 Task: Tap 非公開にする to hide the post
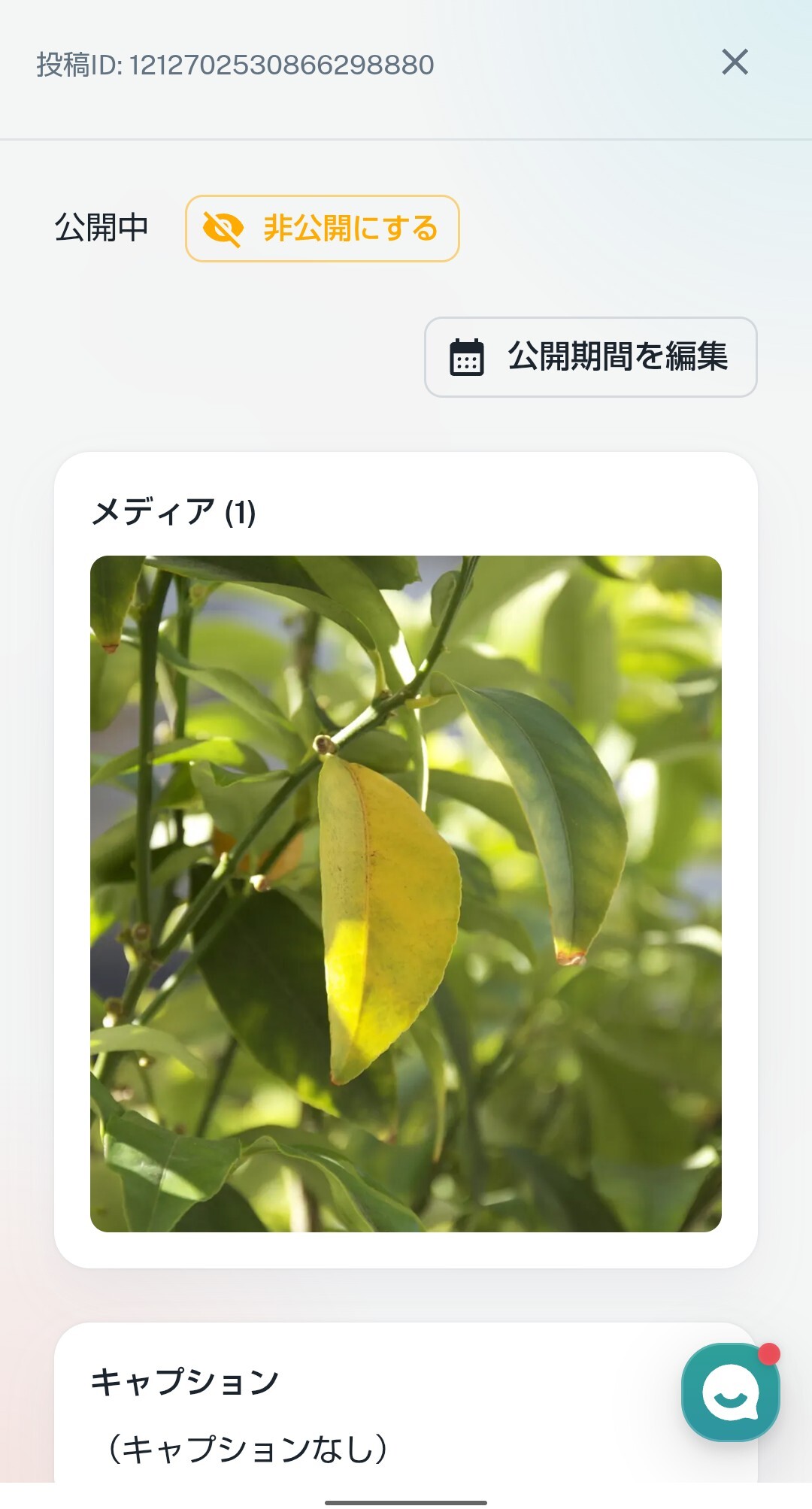[323, 229]
